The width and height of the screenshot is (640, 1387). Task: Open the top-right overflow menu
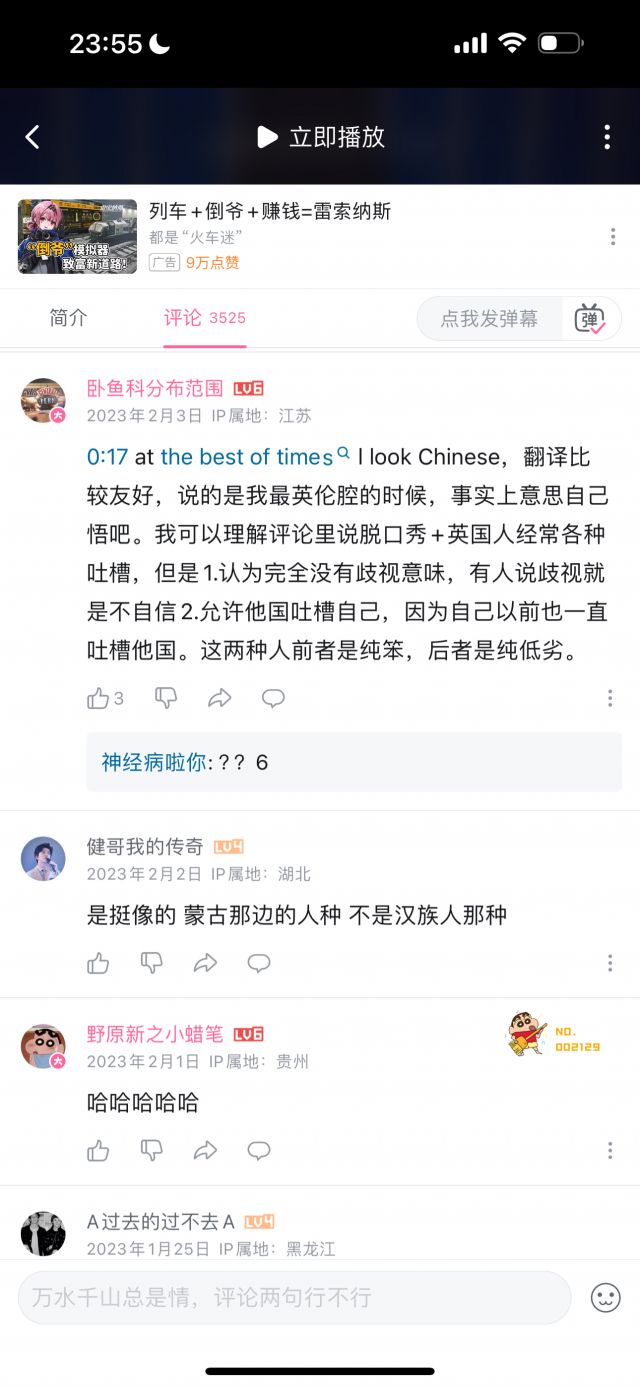[x=606, y=137]
